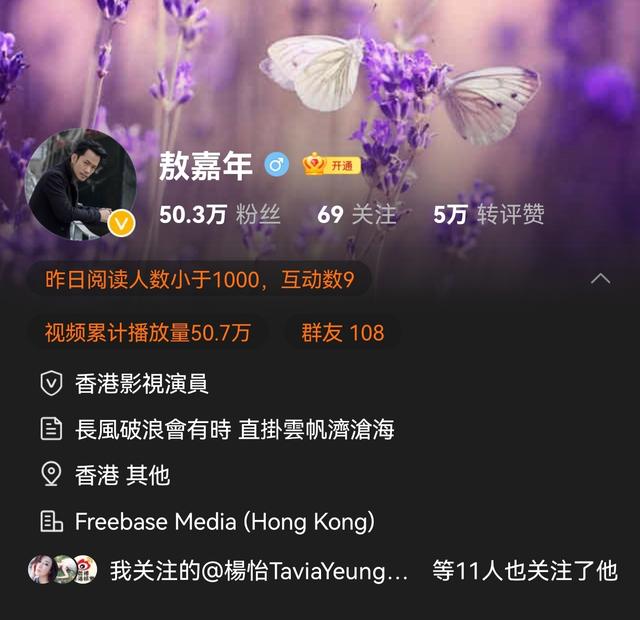This screenshot has width=640, height=620.
Task: Open the 69 关注 following list
Action: click(x=356, y=215)
